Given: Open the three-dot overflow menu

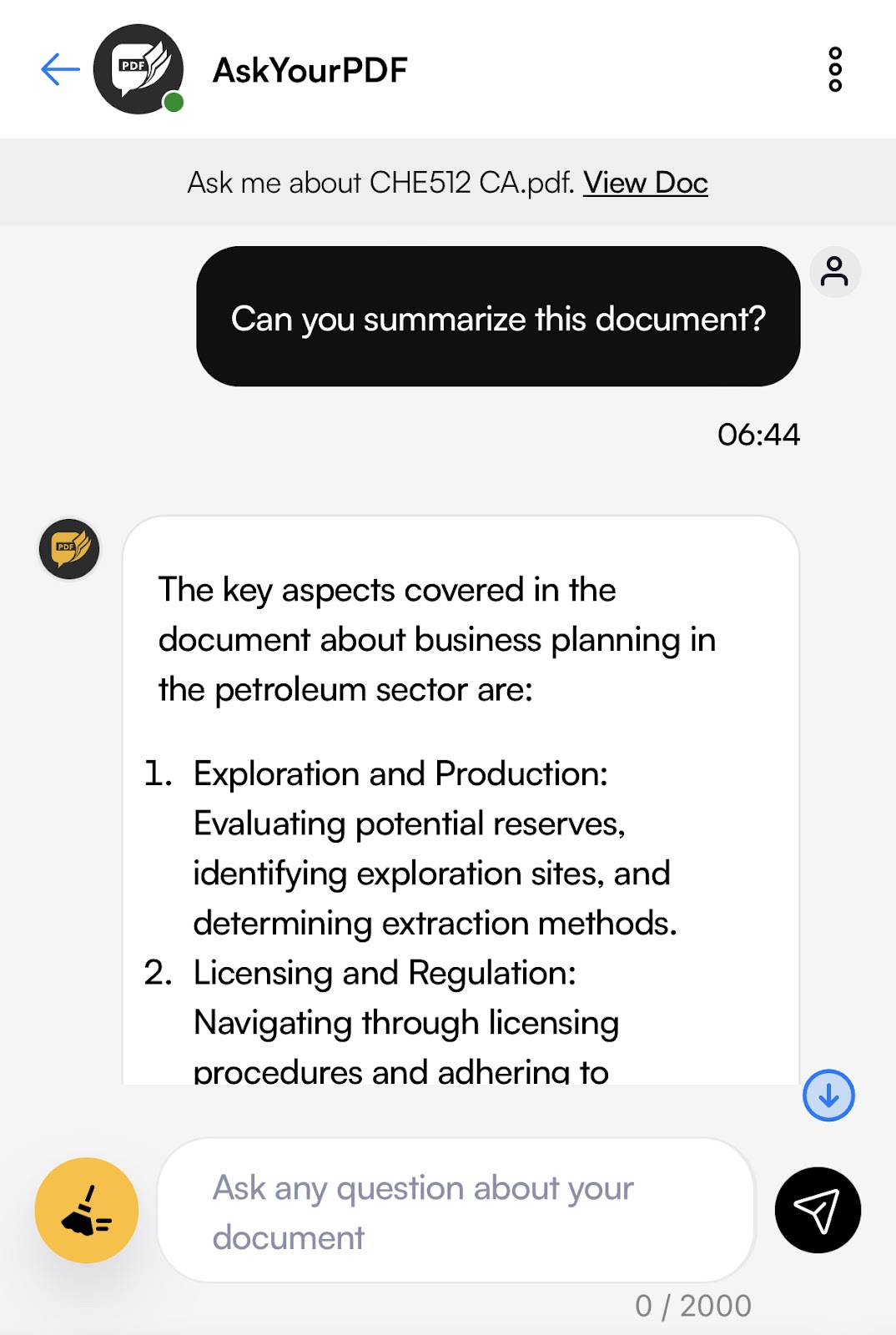Looking at the screenshot, I should tap(835, 69).
